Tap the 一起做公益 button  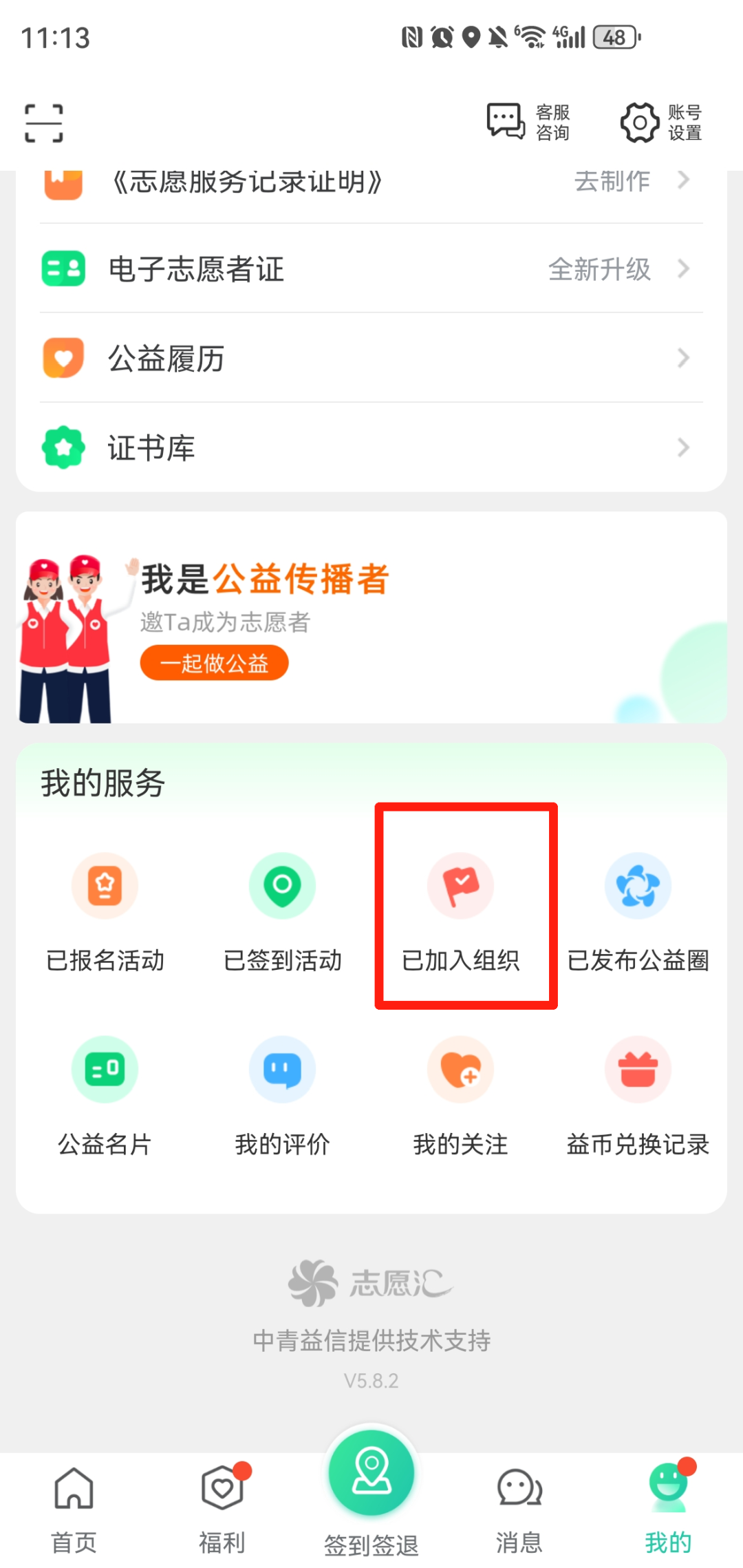point(214,663)
